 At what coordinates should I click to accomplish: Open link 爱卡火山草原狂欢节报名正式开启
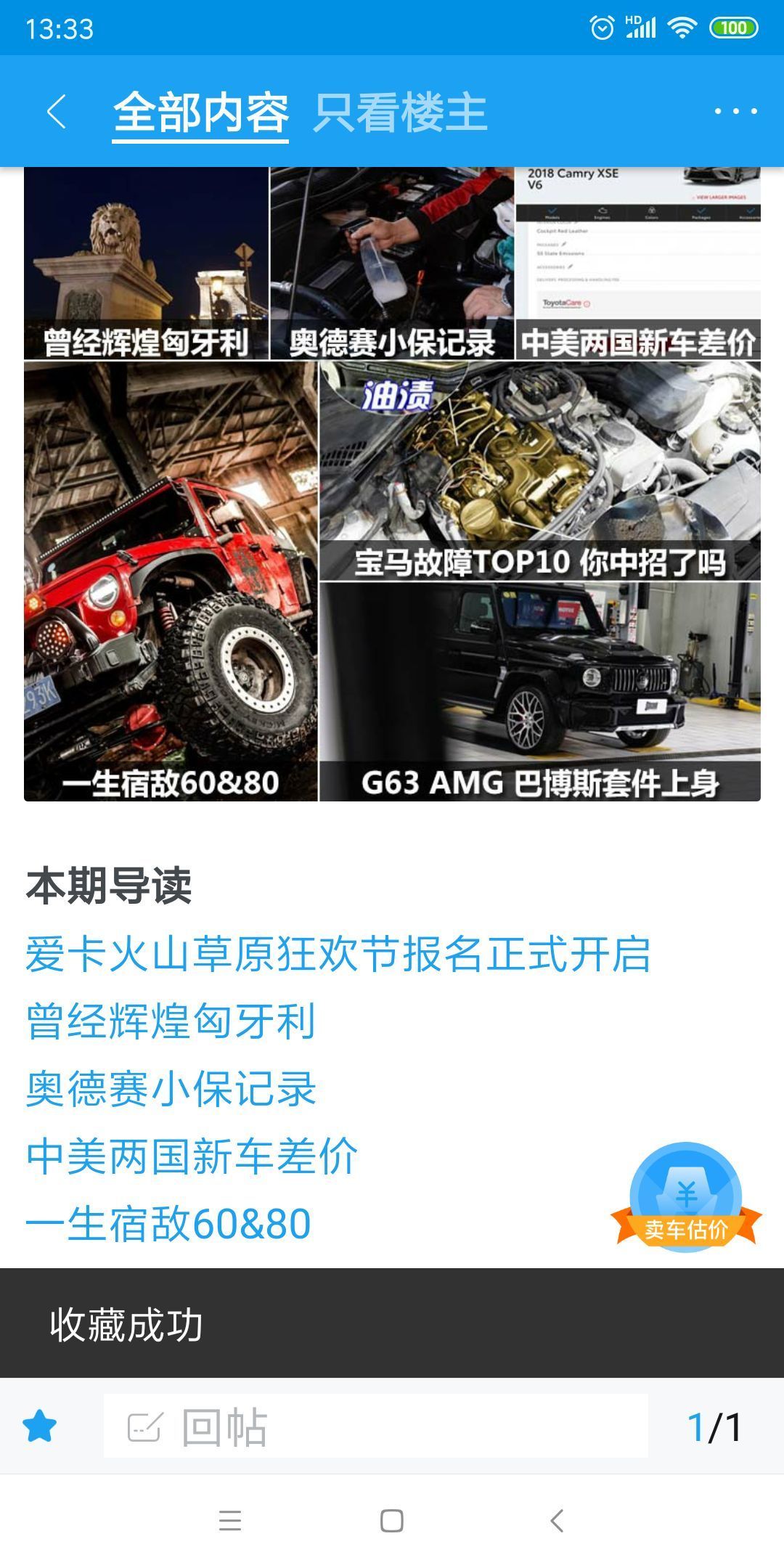coord(338,954)
